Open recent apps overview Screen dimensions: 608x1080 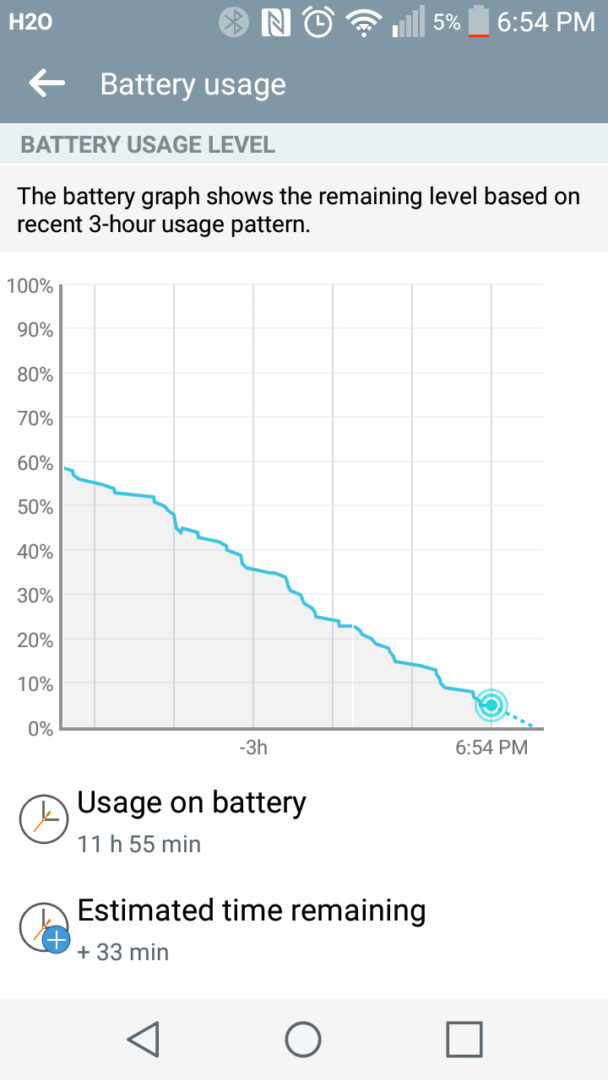[464, 1039]
